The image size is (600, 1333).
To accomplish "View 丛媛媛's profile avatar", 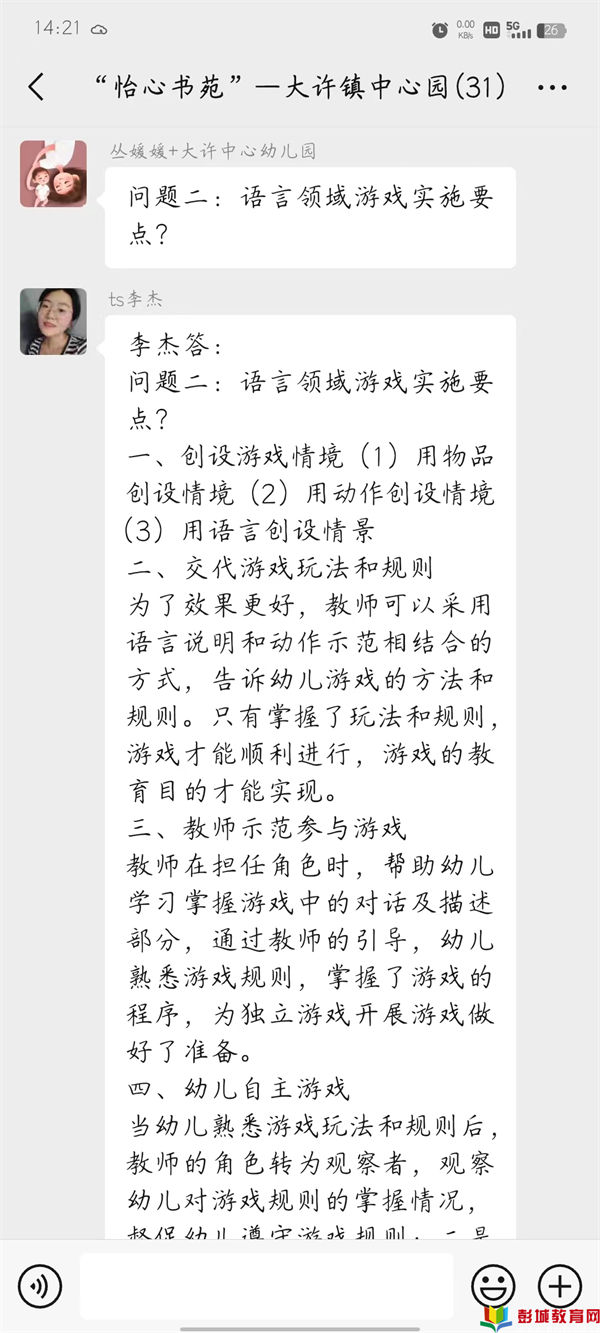I will tap(53, 174).
